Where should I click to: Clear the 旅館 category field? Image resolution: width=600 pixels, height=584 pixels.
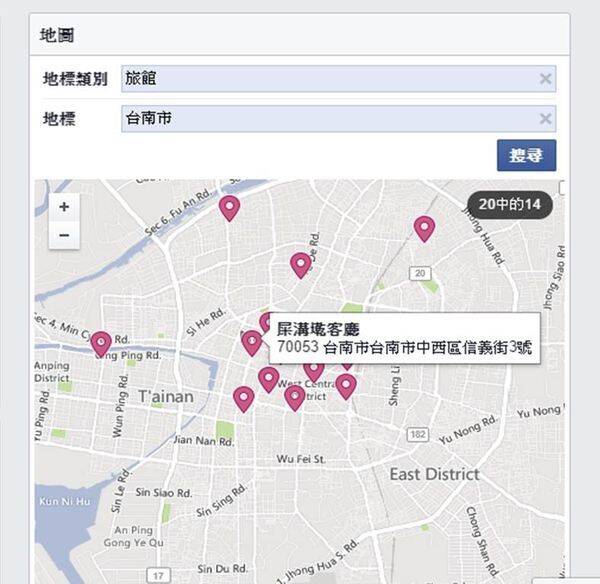(x=545, y=79)
